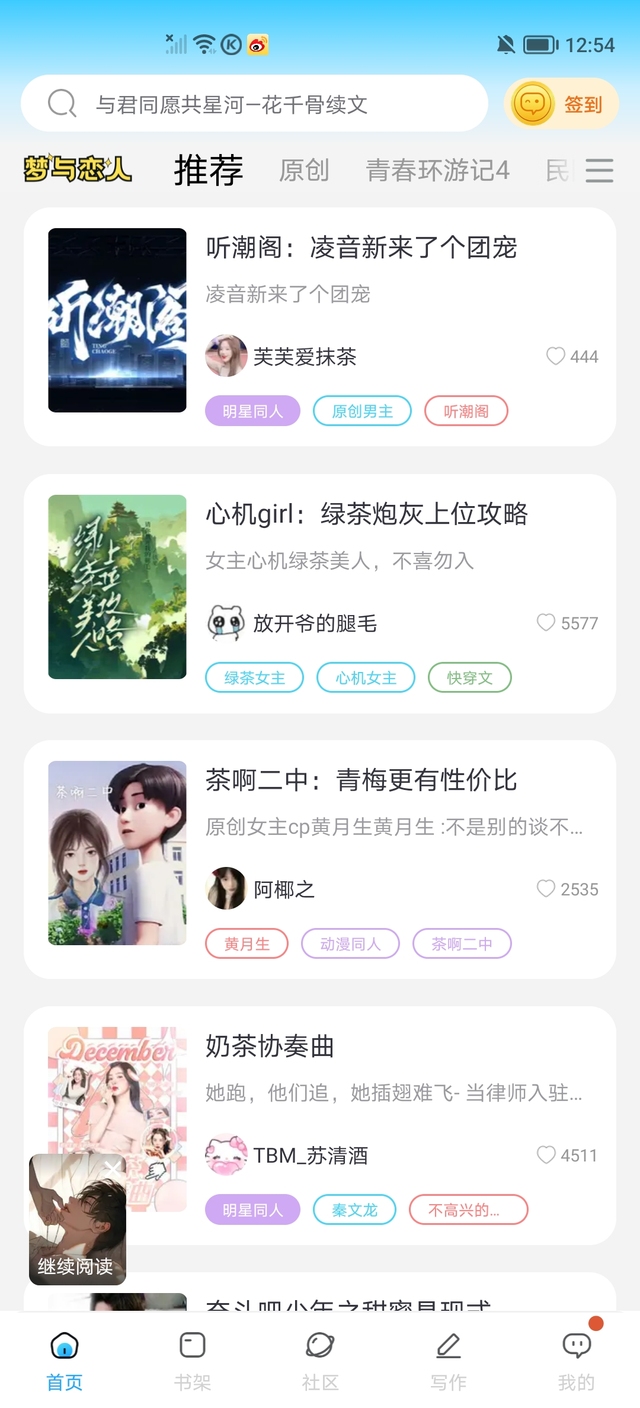Switch to the 原创 tab
Viewport: 640px width, 1408px height.
(304, 170)
